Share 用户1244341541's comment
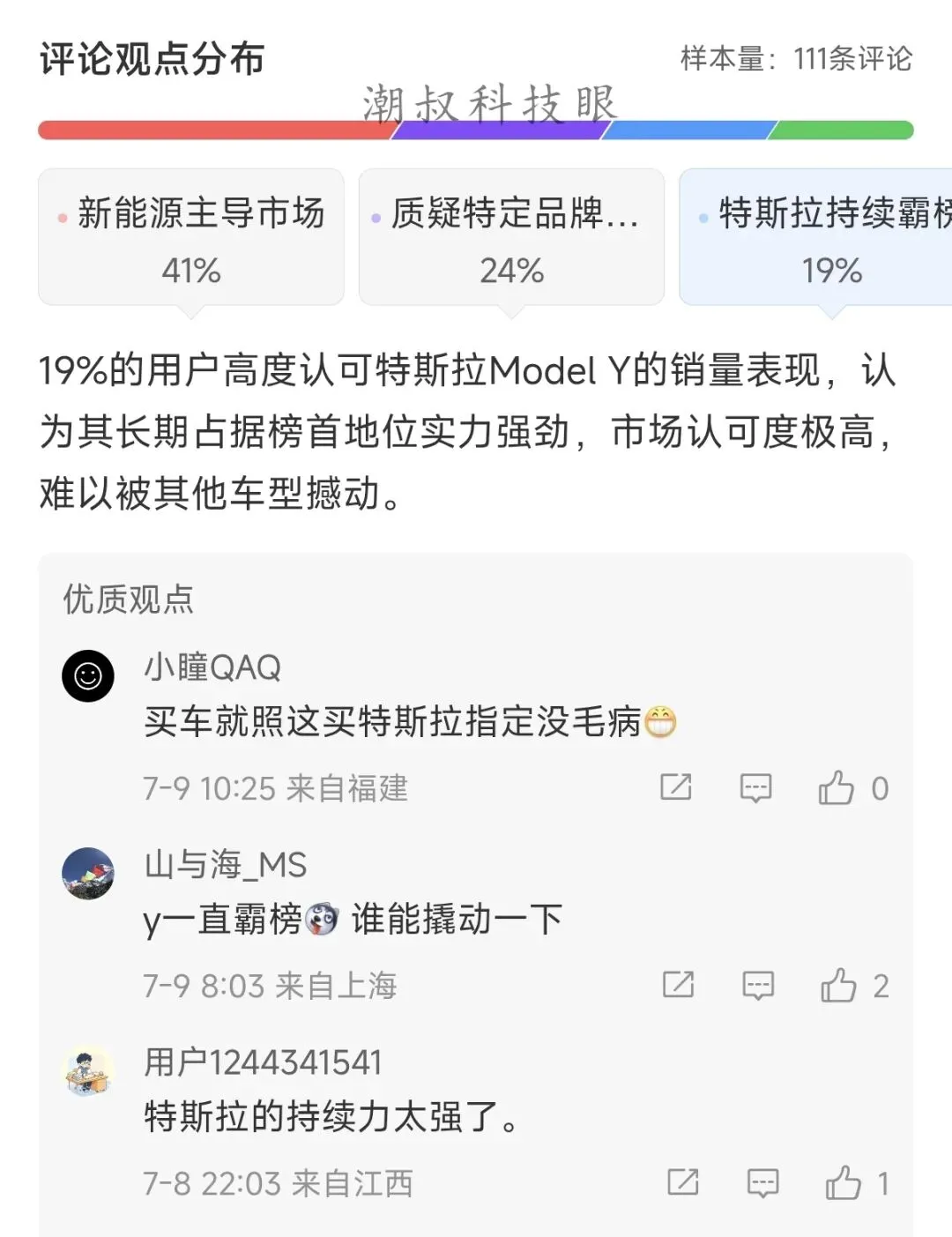Image resolution: width=952 pixels, height=1237 pixels. [683, 1181]
